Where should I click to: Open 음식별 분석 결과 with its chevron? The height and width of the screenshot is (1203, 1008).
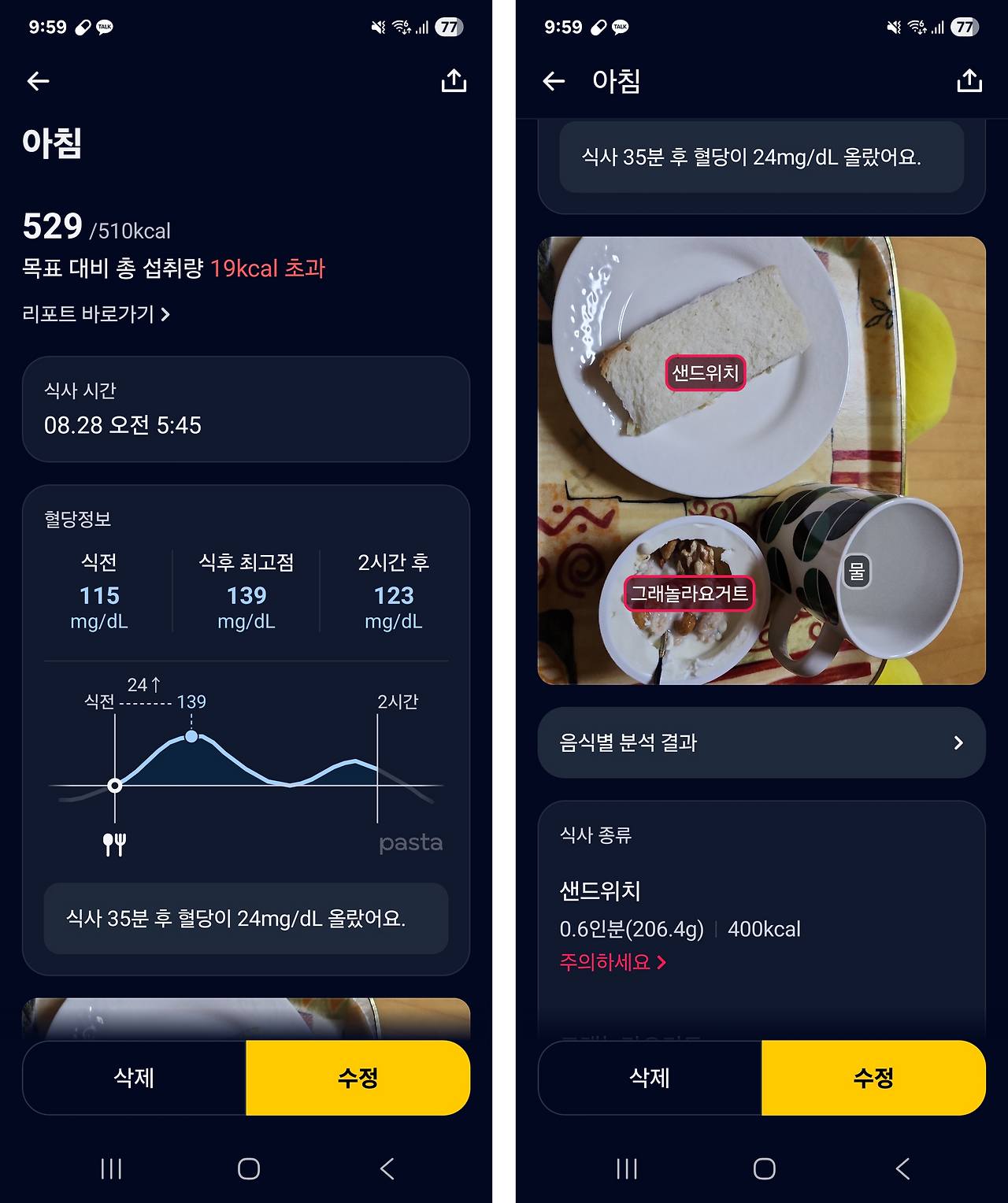click(761, 742)
